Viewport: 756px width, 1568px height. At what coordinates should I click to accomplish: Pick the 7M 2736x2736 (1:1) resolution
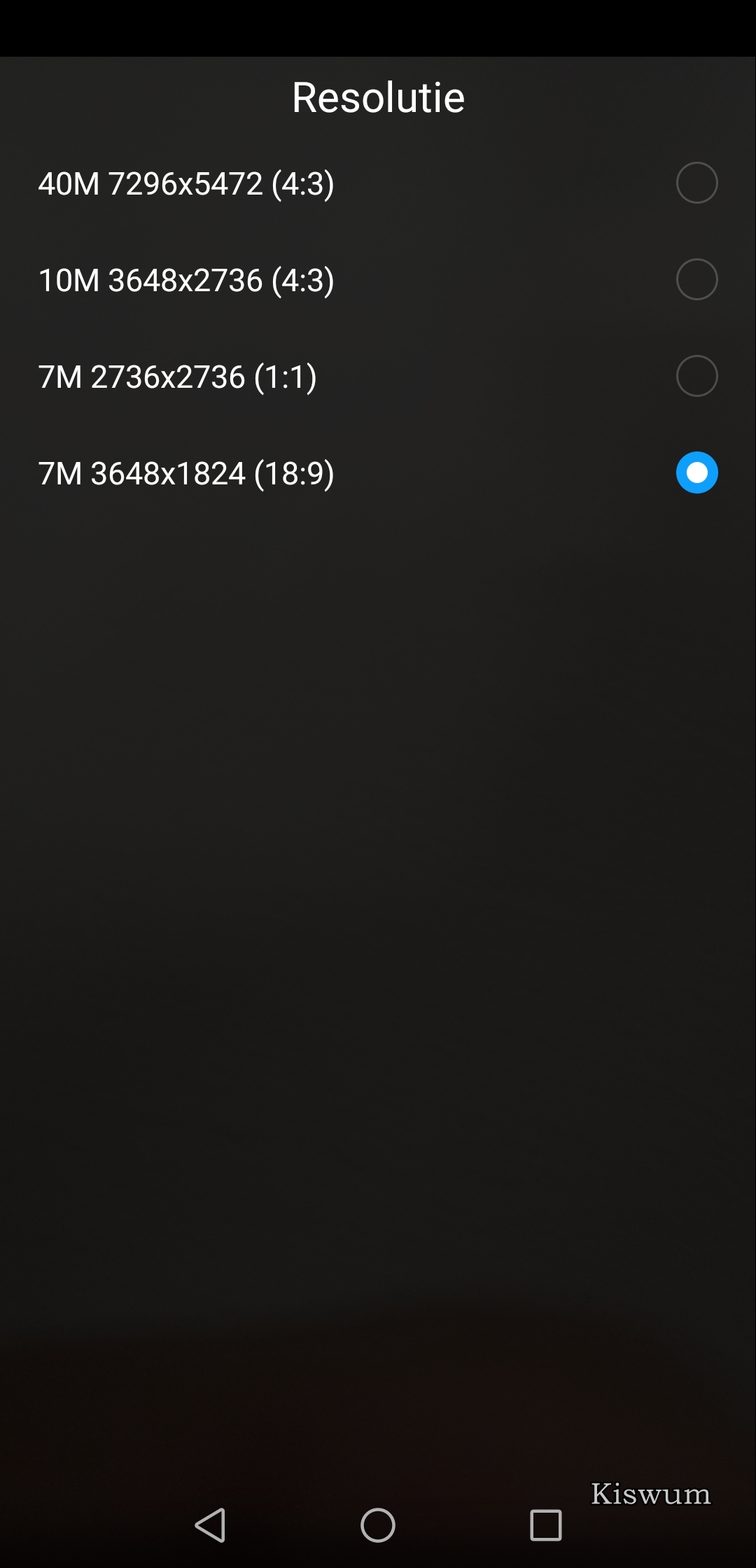(378, 377)
